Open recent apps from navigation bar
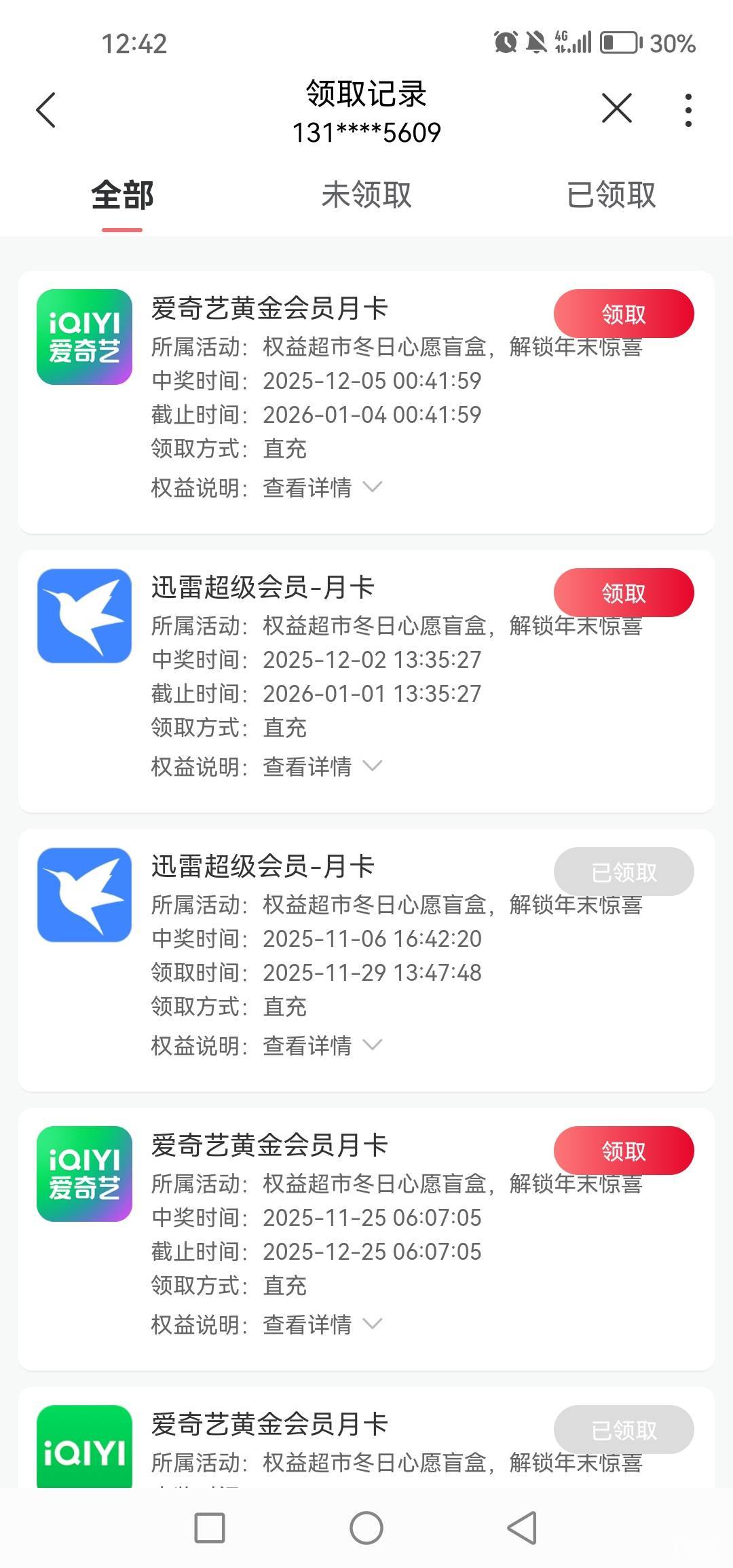Viewport: 733px width, 1568px height. coord(210,1528)
